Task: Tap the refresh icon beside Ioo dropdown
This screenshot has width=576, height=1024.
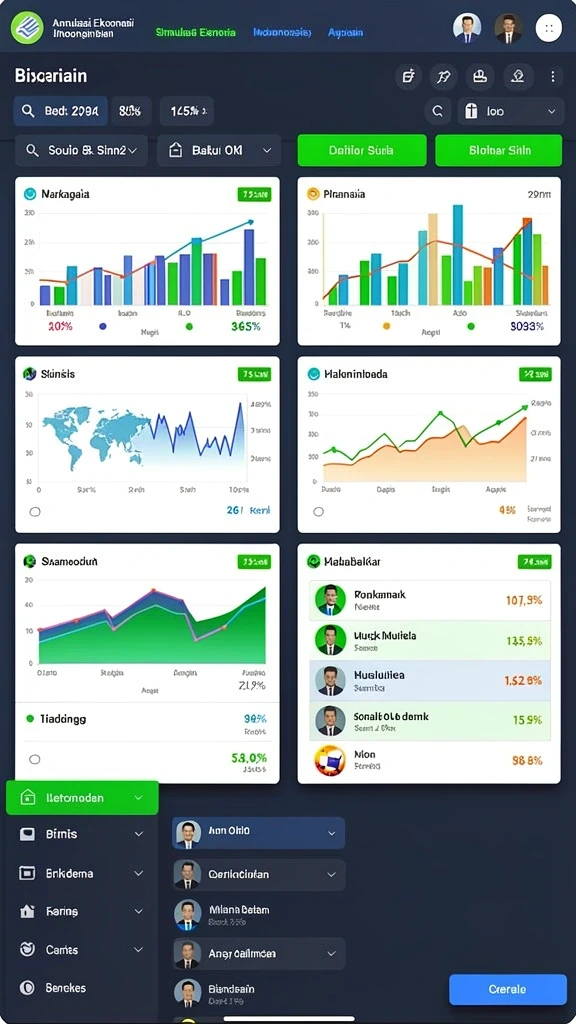Action: [438, 112]
